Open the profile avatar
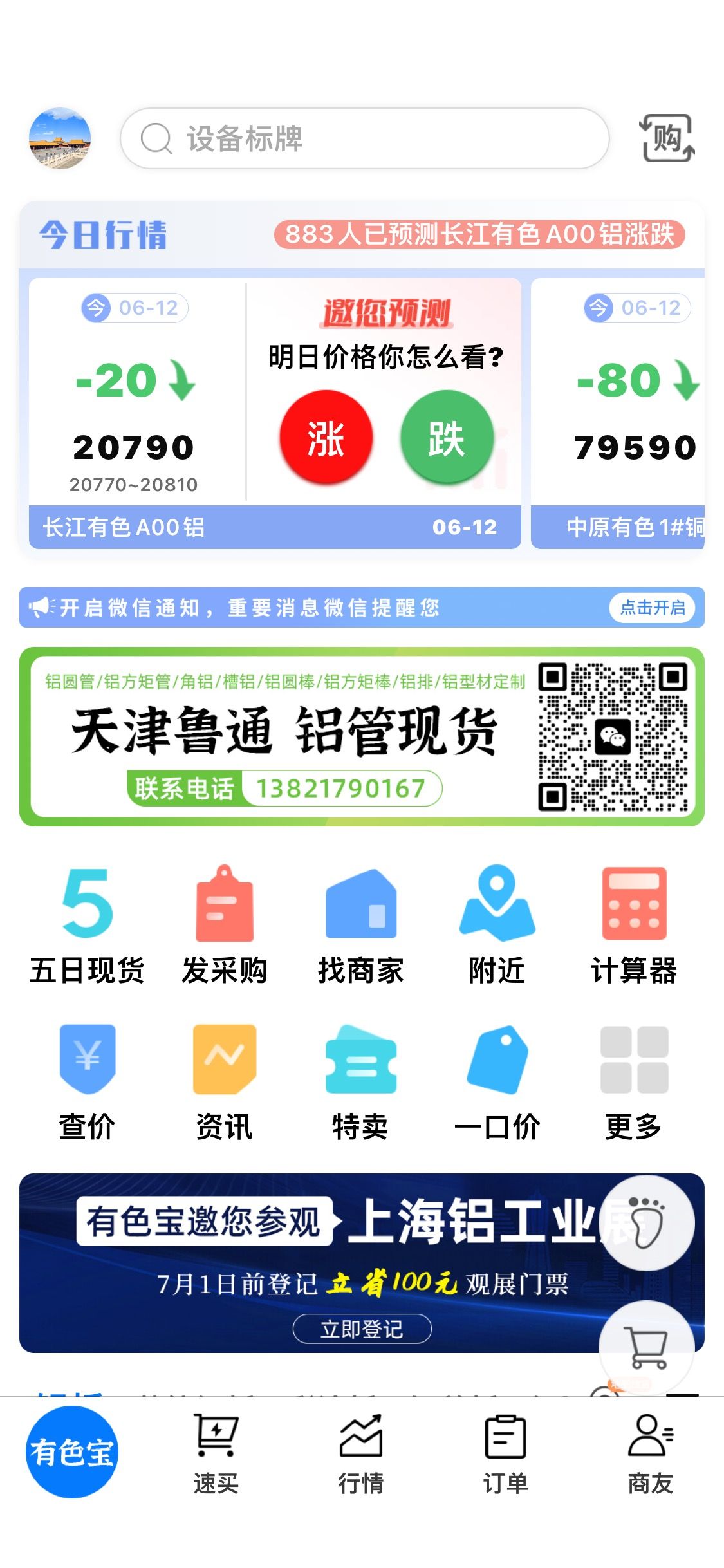 point(60,138)
